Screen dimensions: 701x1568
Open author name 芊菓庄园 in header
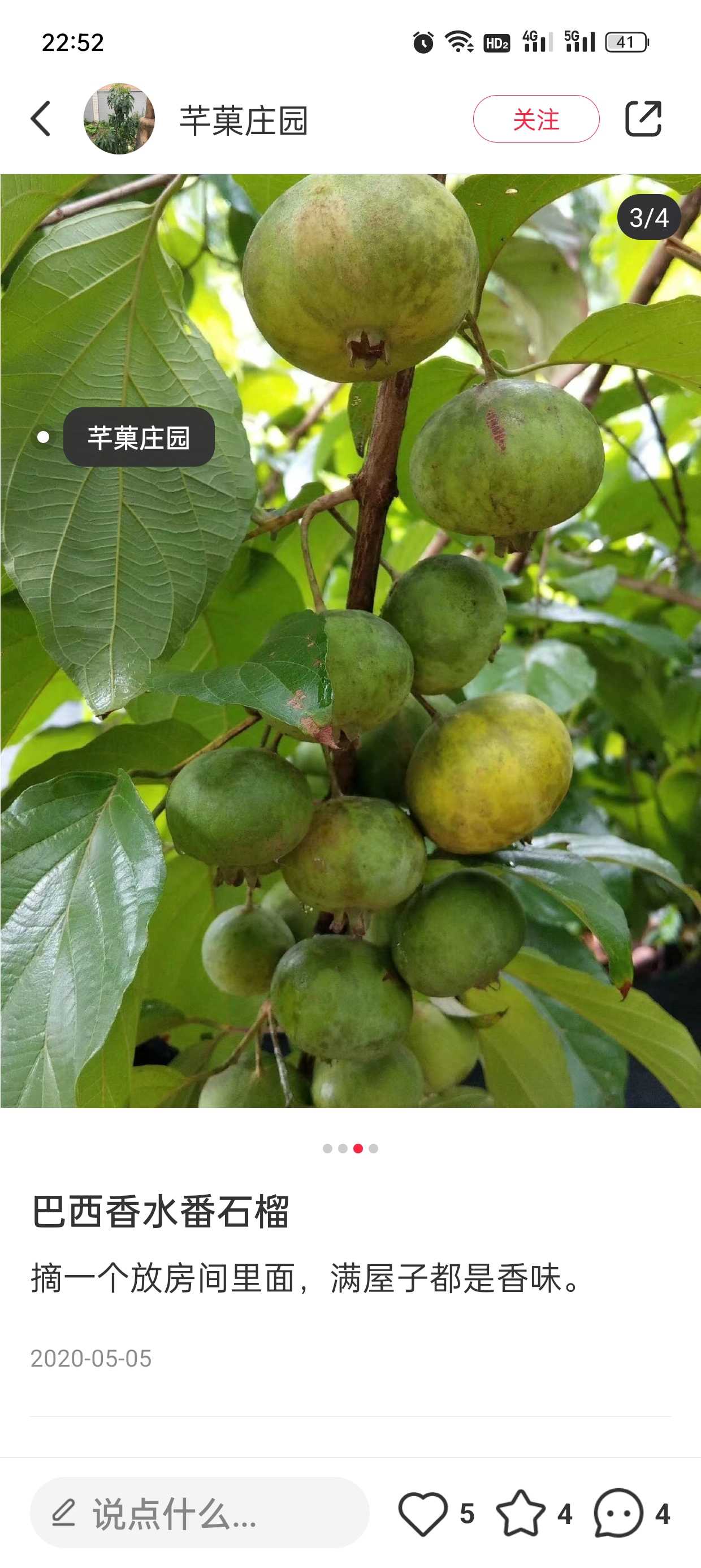click(x=244, y=120)
